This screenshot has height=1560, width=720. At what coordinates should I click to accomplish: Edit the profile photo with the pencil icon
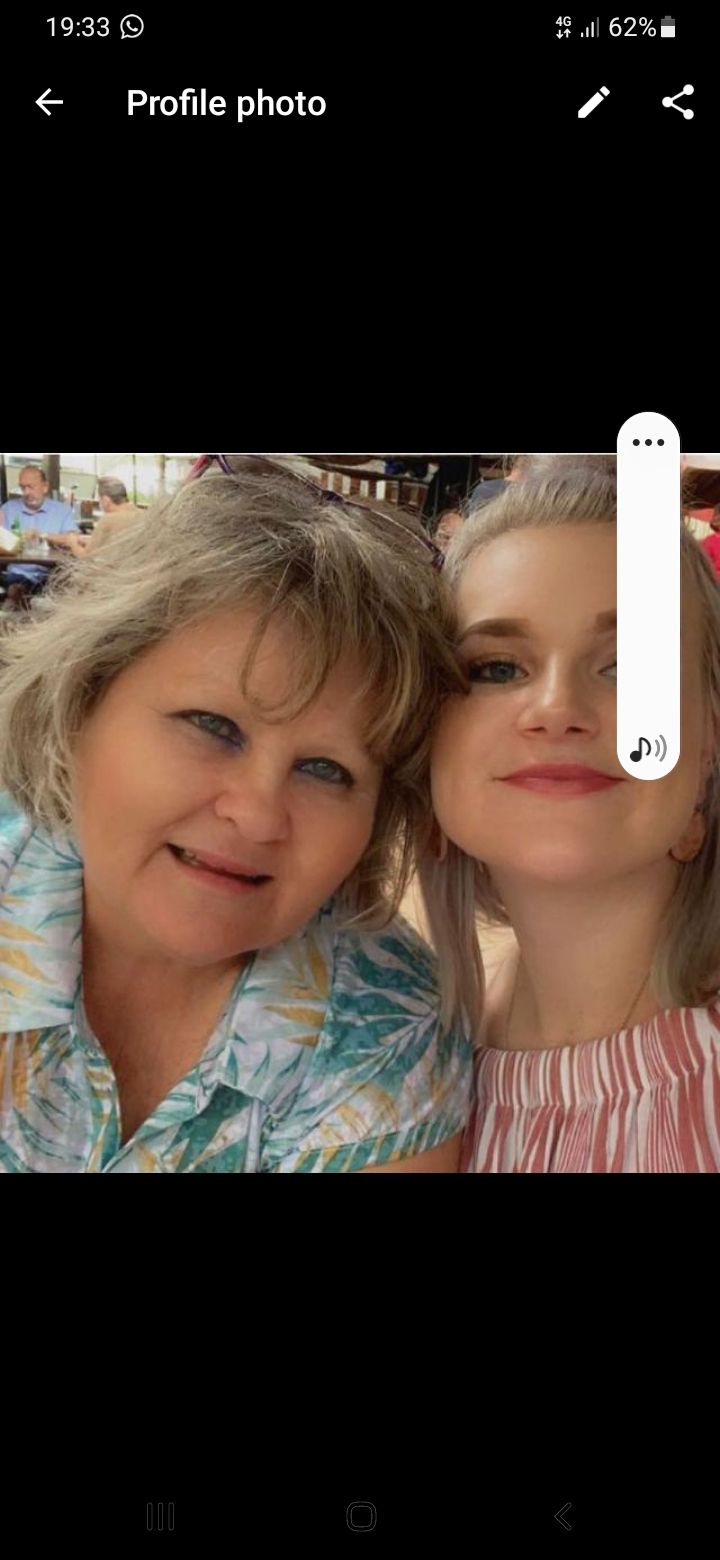593,102
